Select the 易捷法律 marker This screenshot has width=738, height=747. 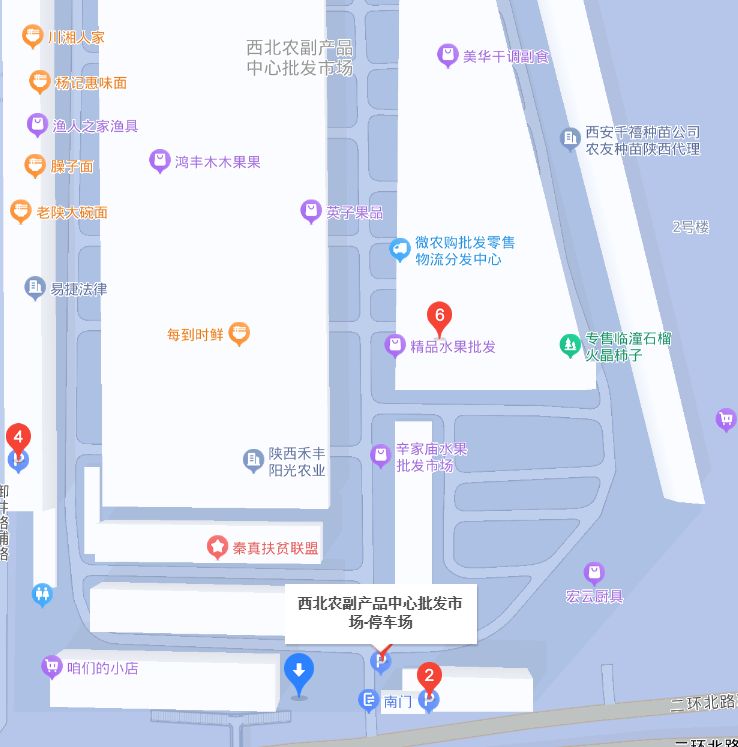(x=35, y=288)
